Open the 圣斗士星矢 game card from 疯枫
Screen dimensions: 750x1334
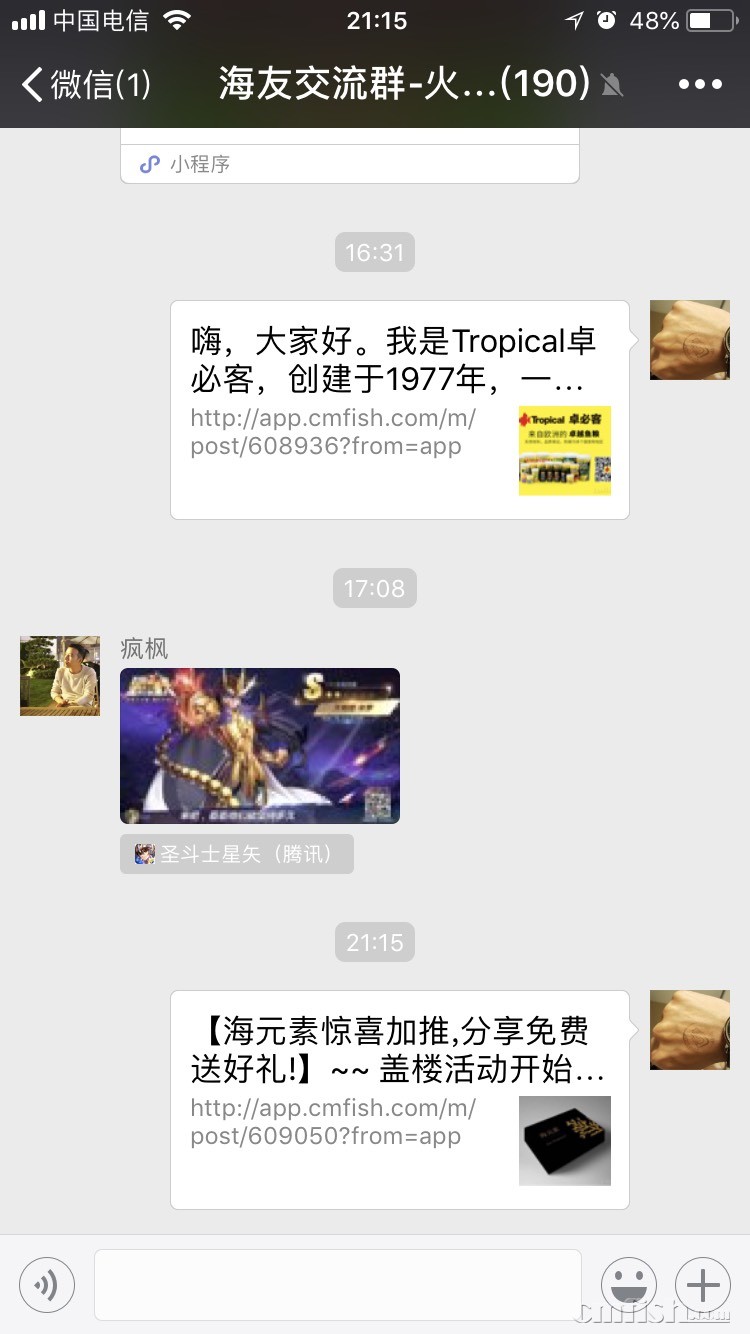coord(260,746)
